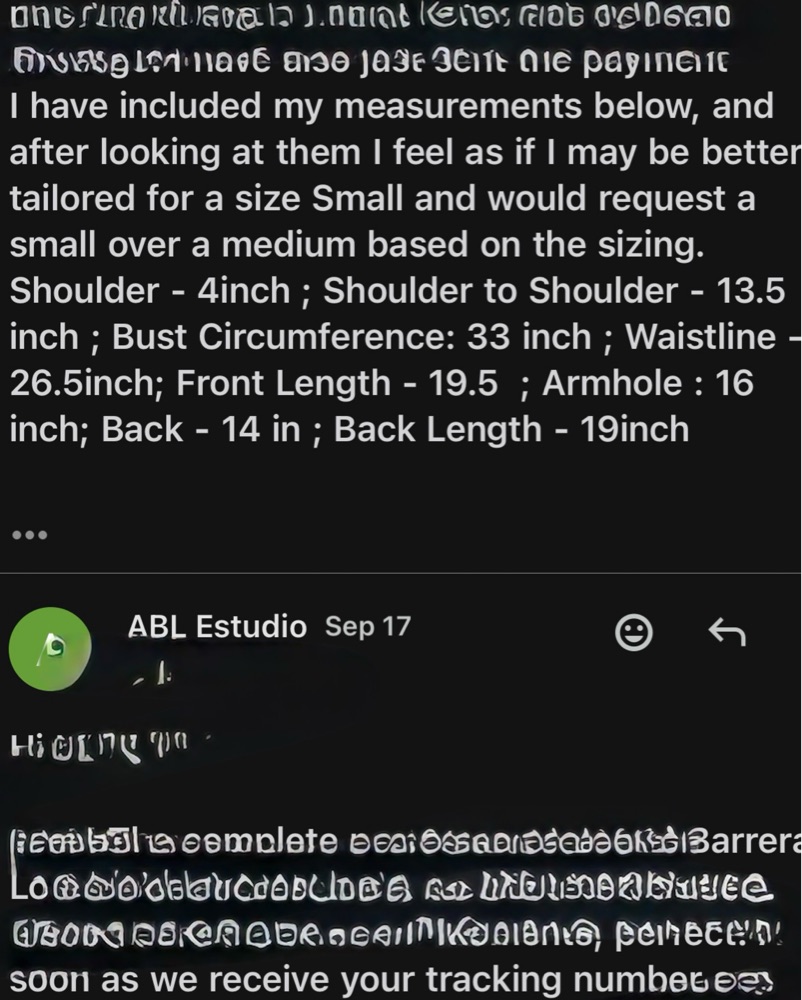802x1000 pixels.
Task: Expand the trimmed quoted text ellipsis
Action: [x=30, y=534]
